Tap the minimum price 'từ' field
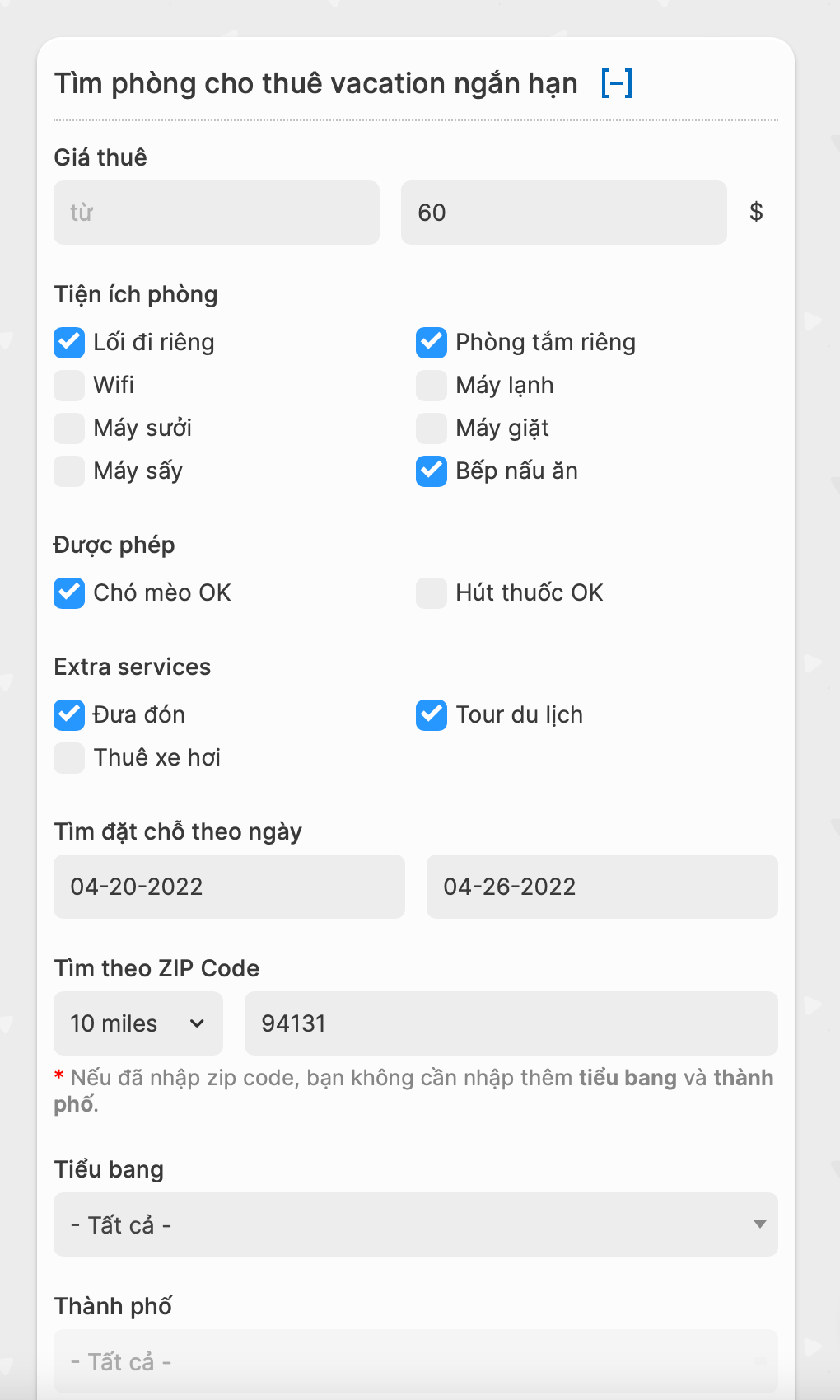Viewport: 840px width, 1400px height. tap(216, 213)
